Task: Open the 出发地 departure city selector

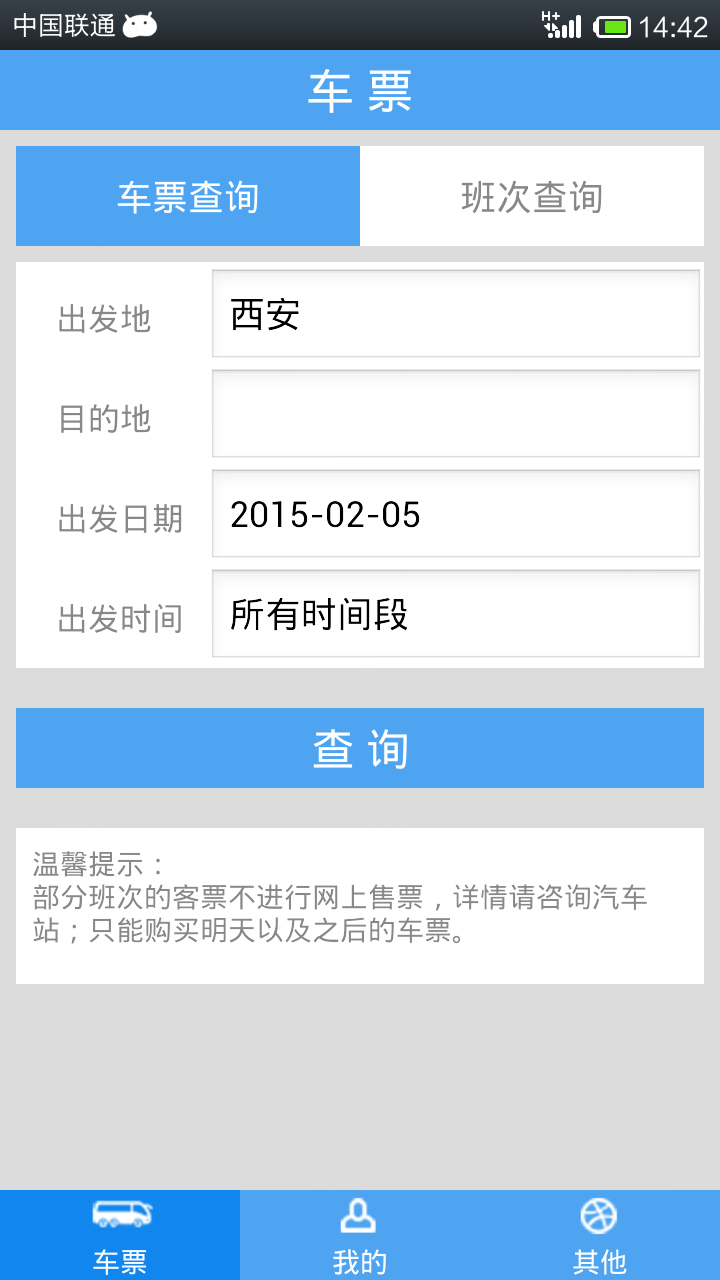Action: 455,312
